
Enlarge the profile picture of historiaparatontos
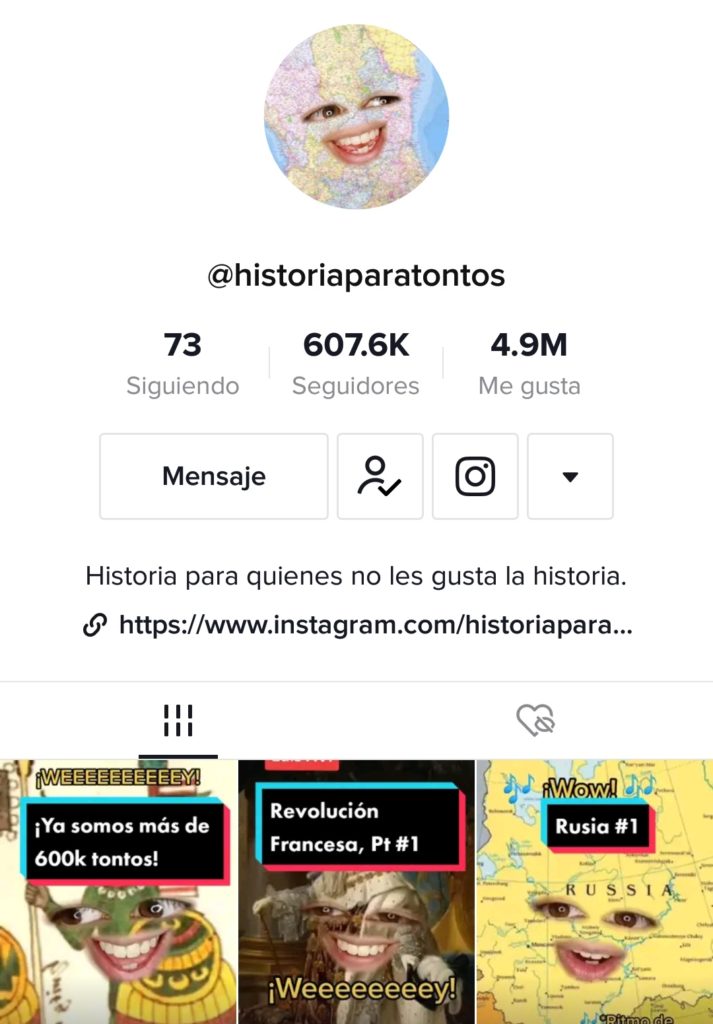(x=356, y=116)
